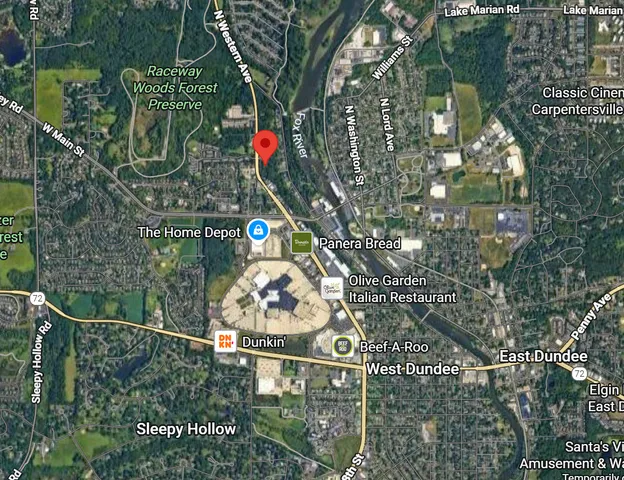Select the Panera Bread marker
This screenshot has width=624, height=480.
click(x=302, y=242)
